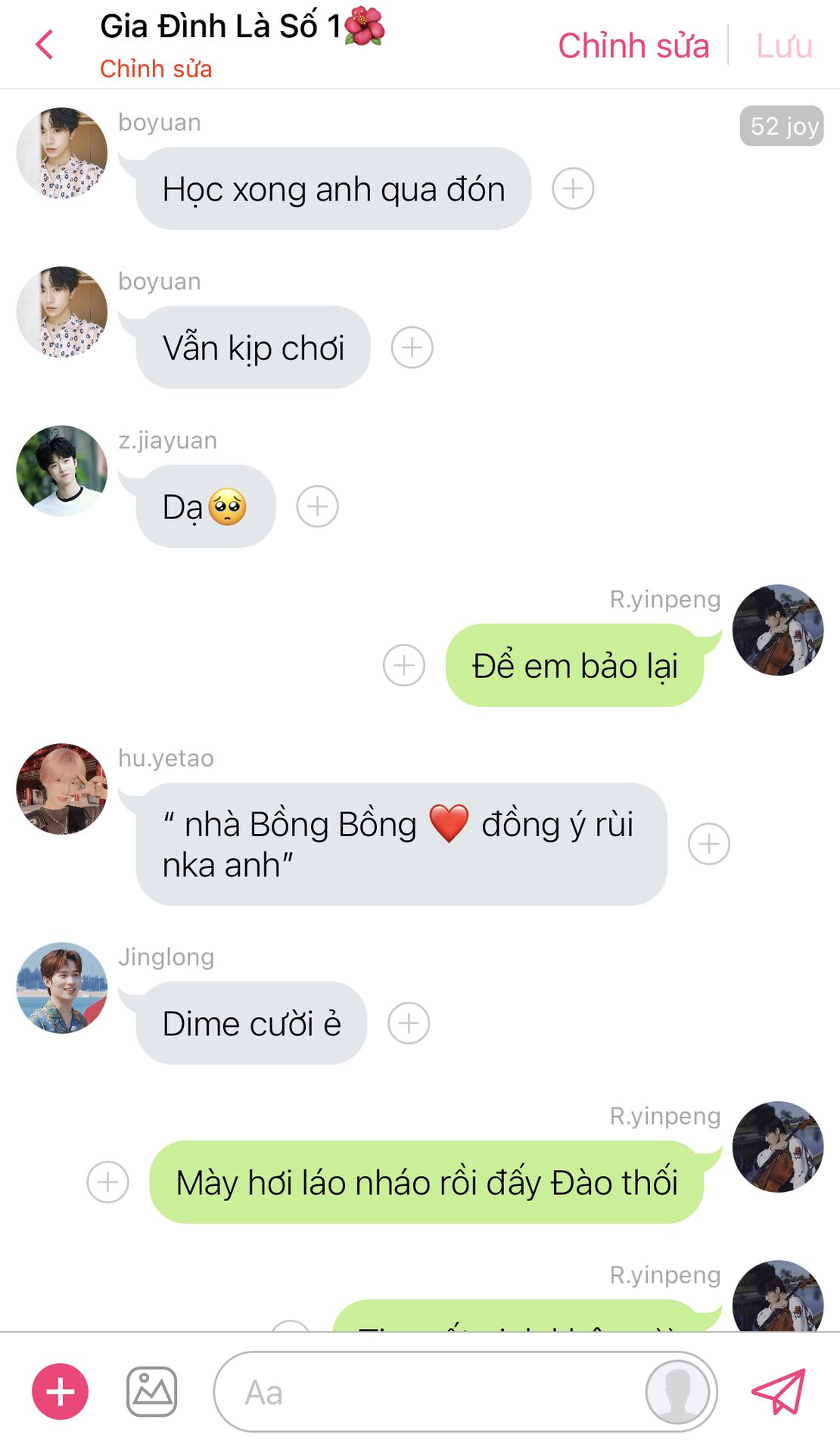Image resolution: width=840 pixels, height=1453 pixels.
Task: Tap the plus next to "Vẫn kịp chơi"
Action: [412, 347]
